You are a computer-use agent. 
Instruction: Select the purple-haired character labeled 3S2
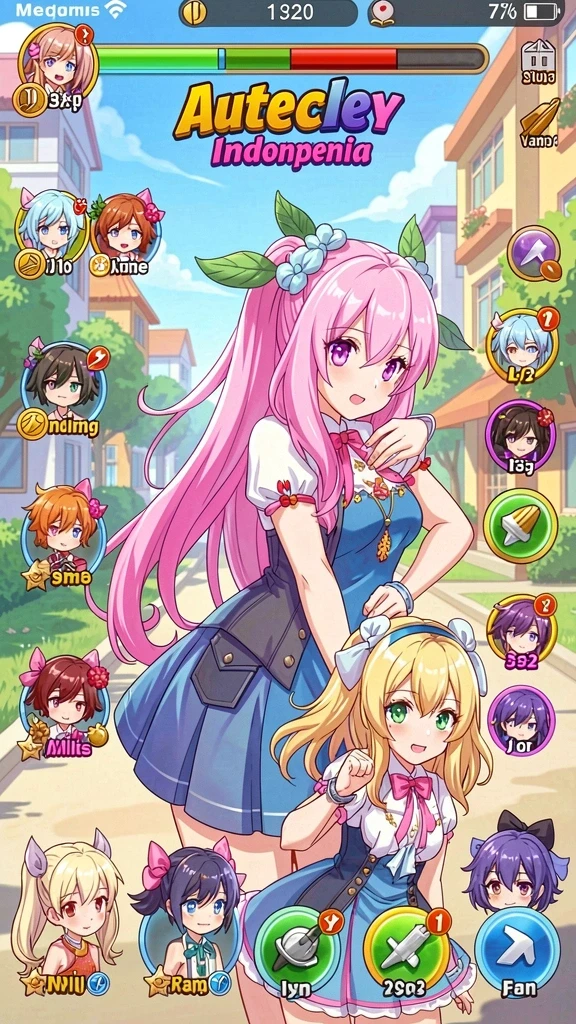tap(521, 630)
